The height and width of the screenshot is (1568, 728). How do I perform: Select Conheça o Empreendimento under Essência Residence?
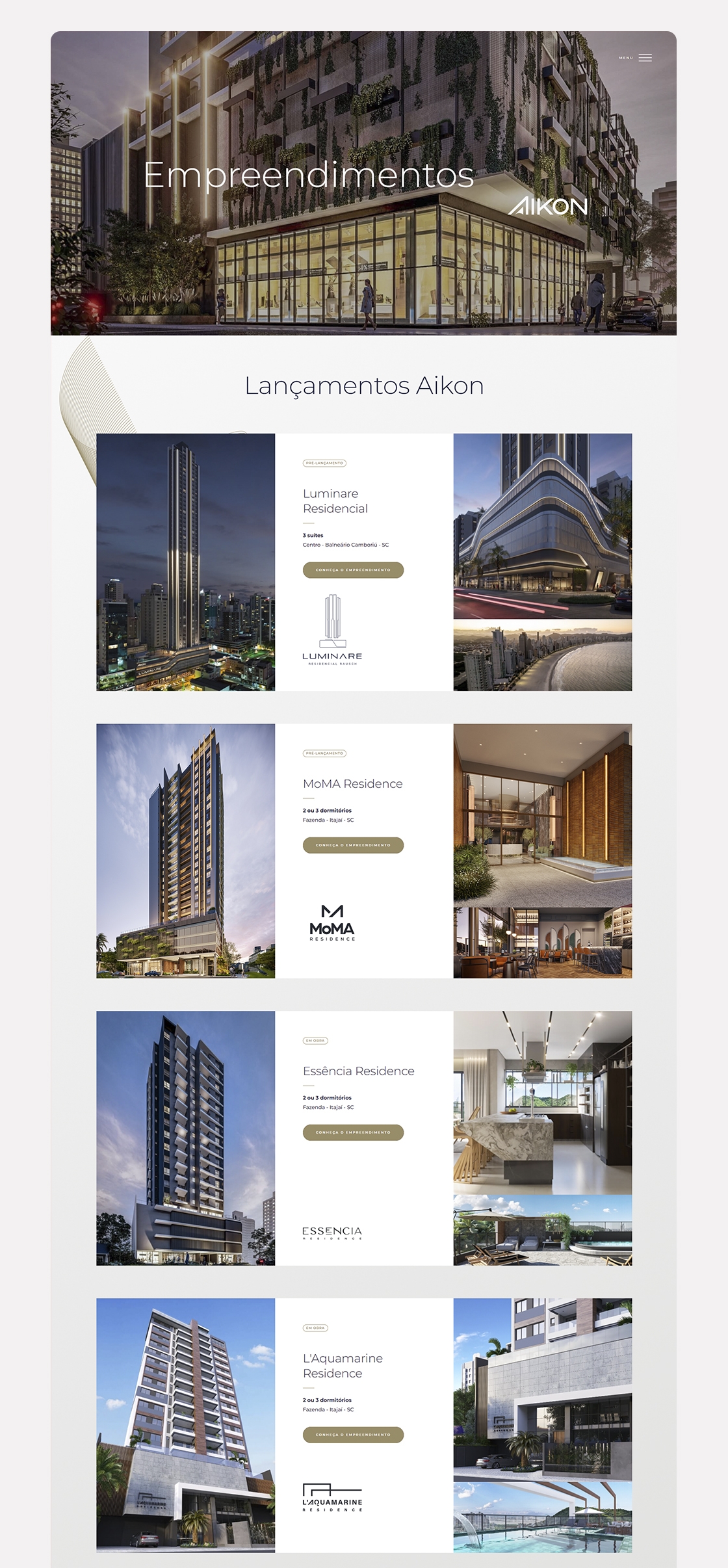click(x=353, y=1132)
